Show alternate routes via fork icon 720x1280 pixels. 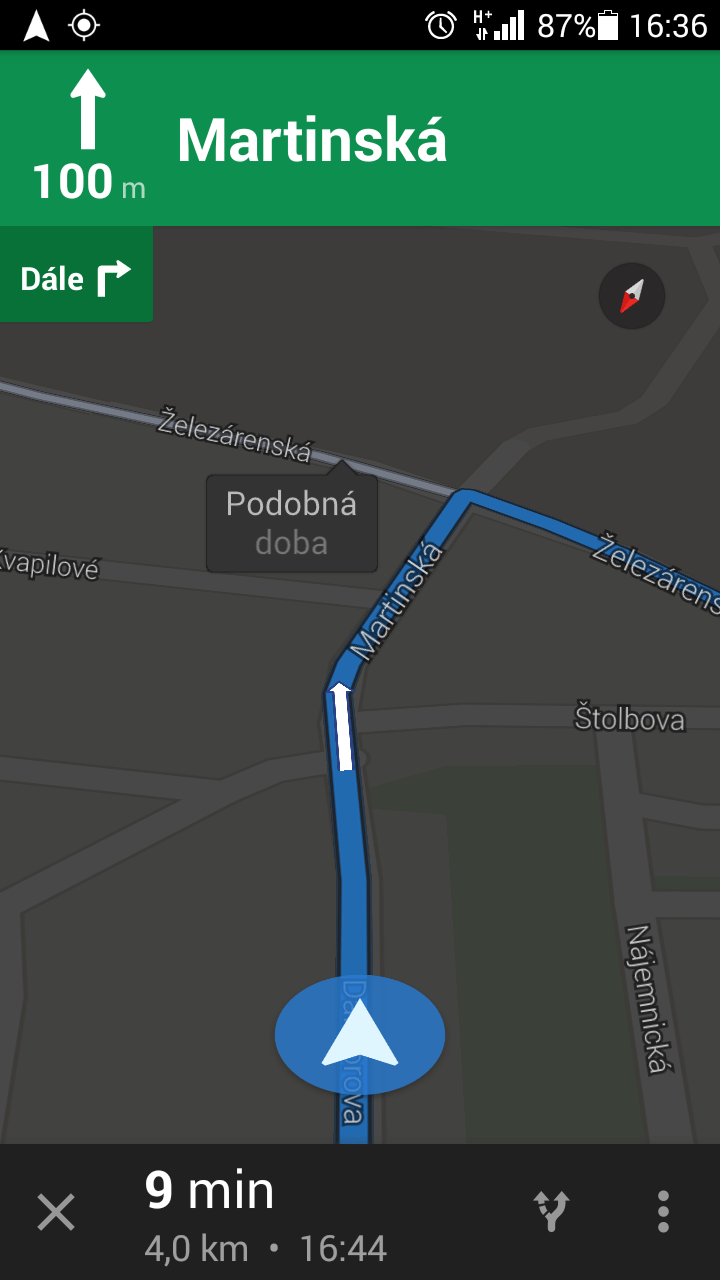pos(551,1211)
